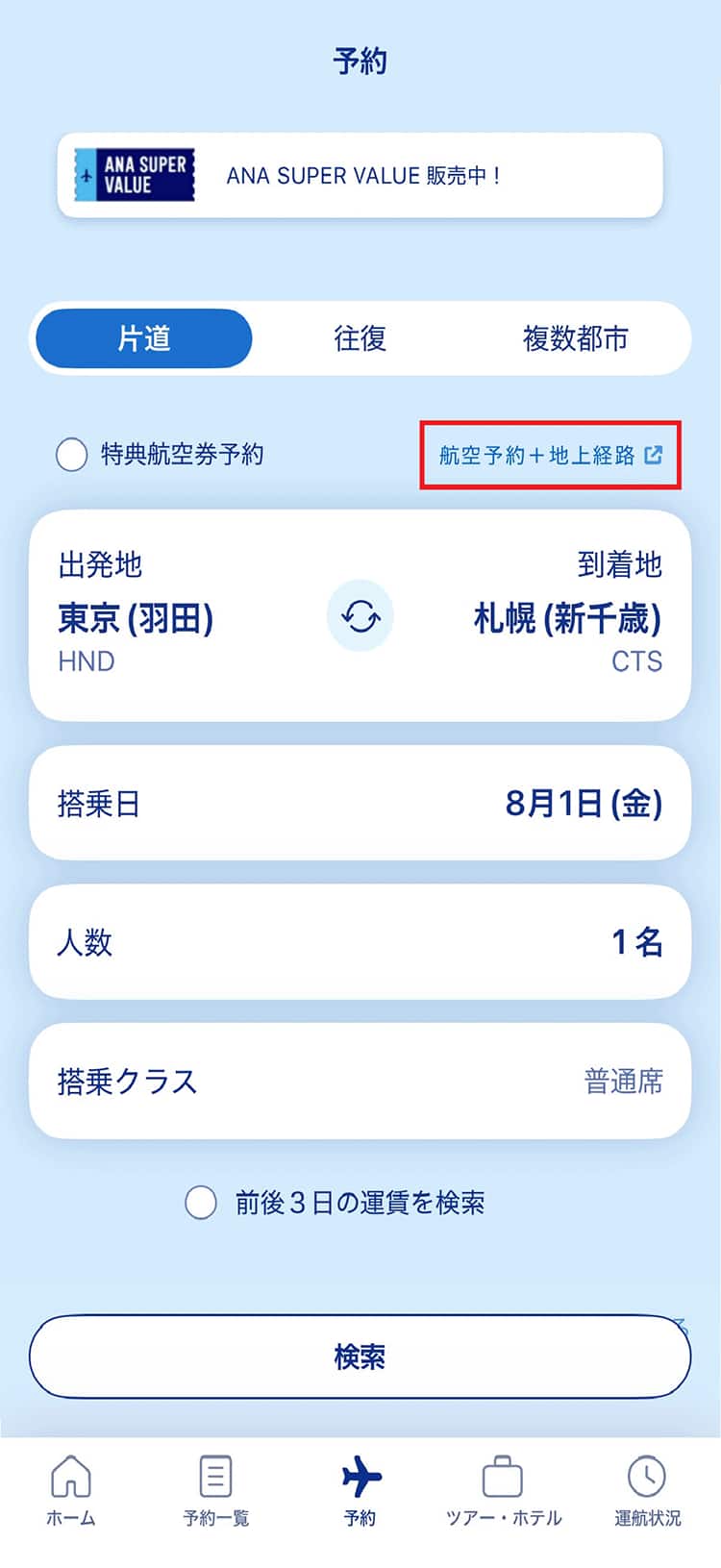
Task: Change the departure airport 東京 (羽田)
Action: coord(137,618)
